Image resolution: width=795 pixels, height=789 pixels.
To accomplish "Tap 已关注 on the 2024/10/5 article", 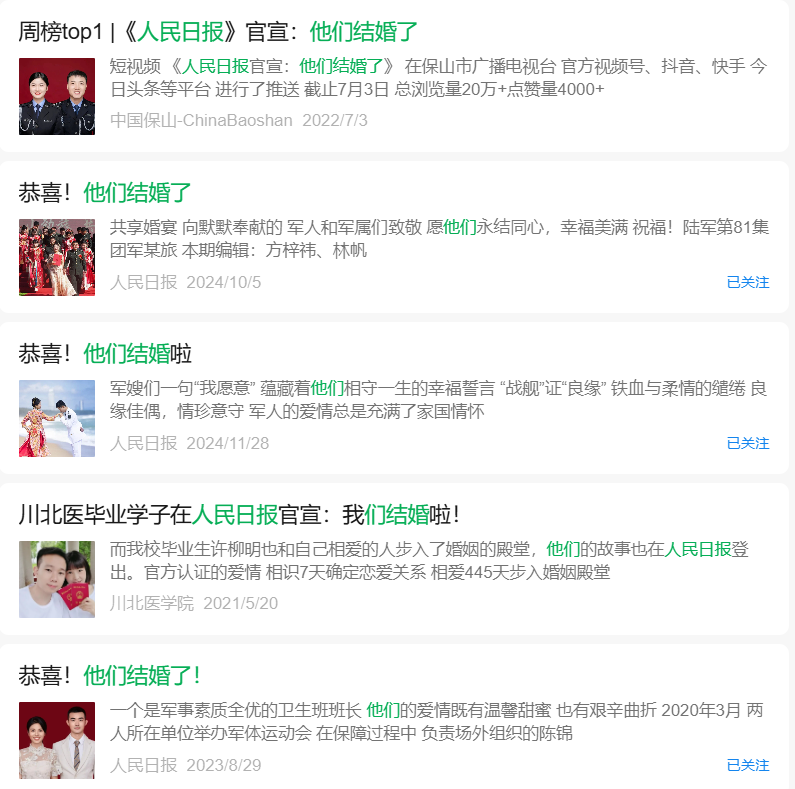I will pyautogui.click(x=747, y=282).
